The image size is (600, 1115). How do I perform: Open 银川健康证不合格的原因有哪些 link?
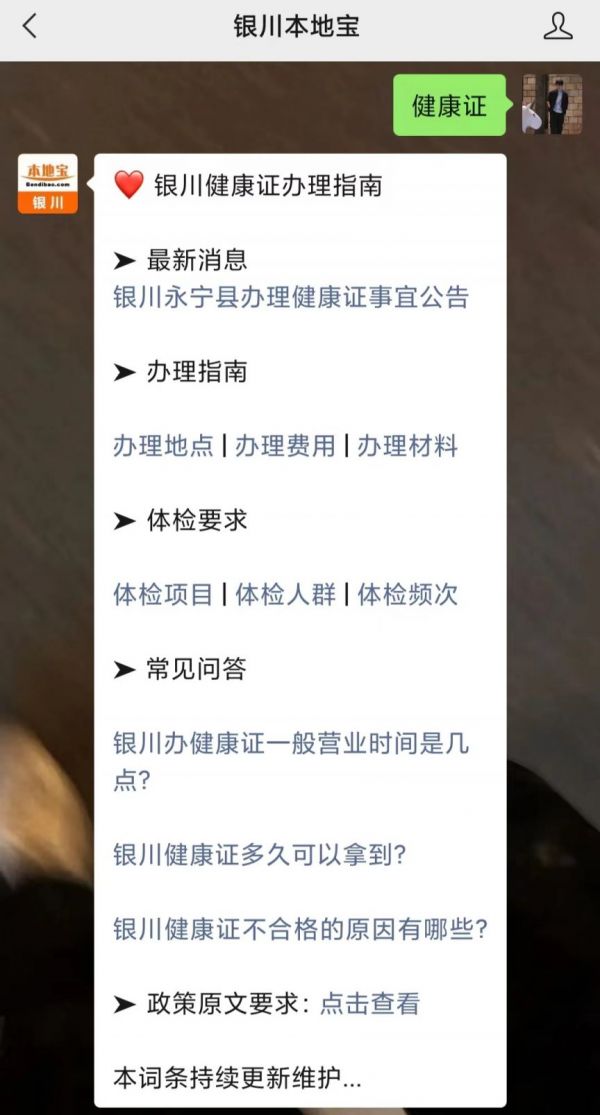click(300, 930)
